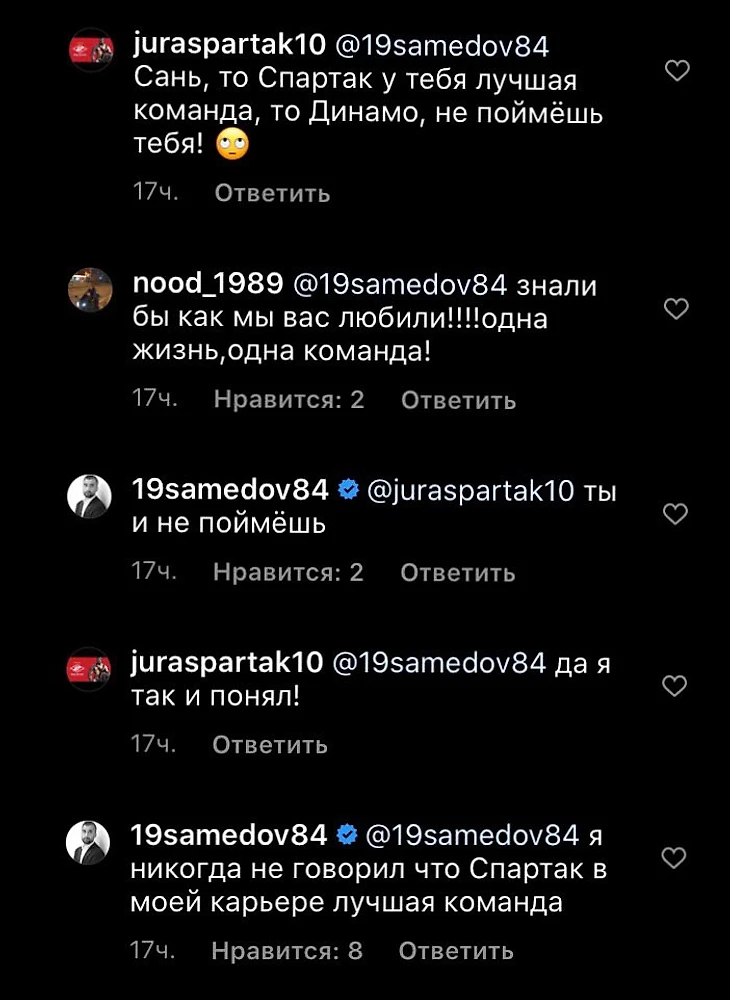Open the @juraspartak10 mention in 19samedov84's reply
This screenshot has width=730, height=1000.
coord(472,491)
